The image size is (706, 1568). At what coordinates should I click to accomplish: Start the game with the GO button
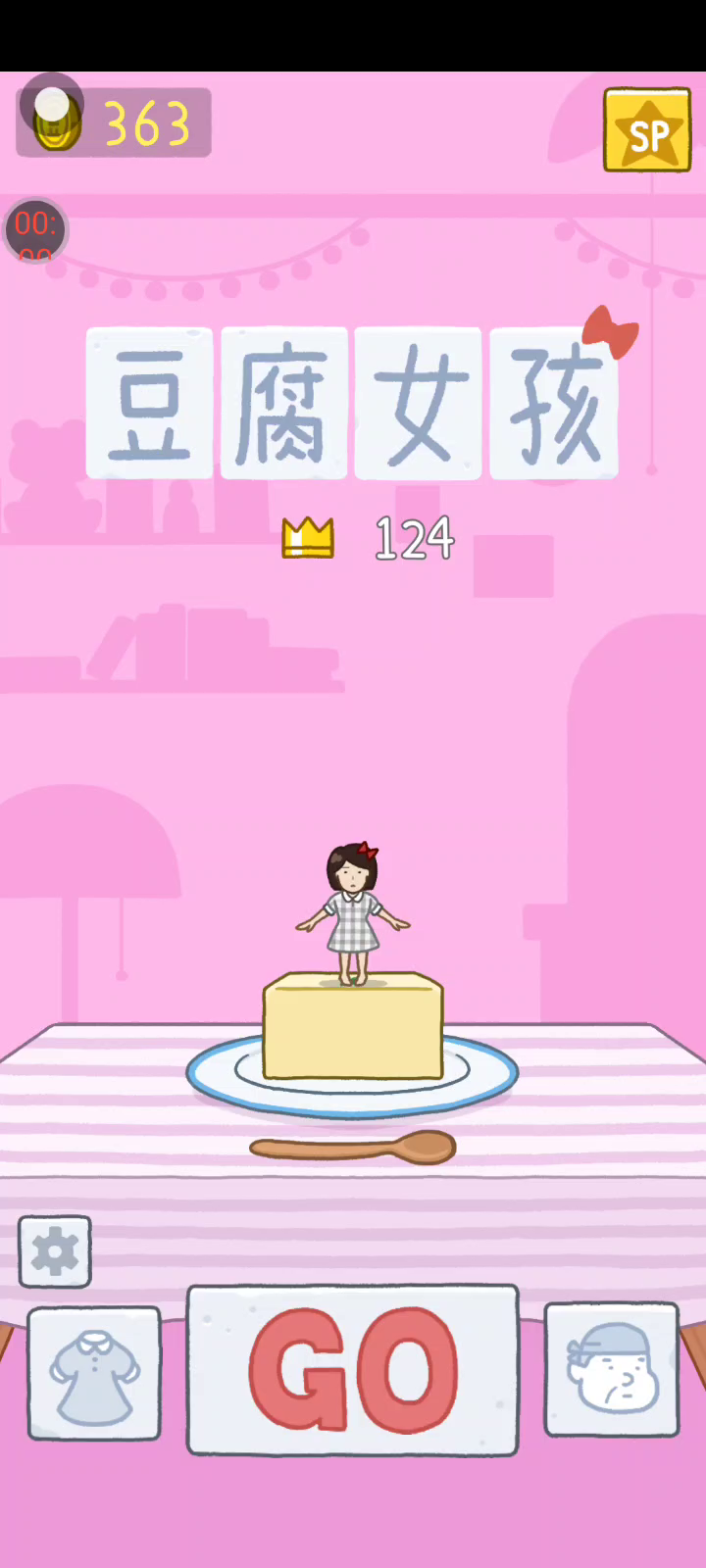click(352, 1369)
